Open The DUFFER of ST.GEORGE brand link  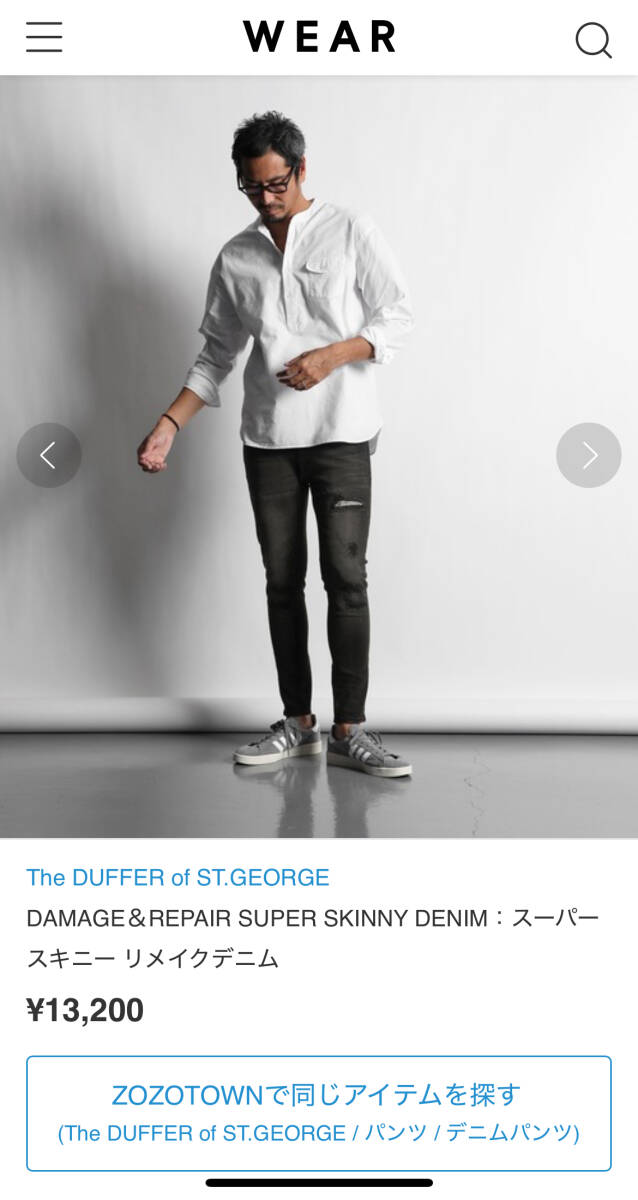[178, 878]
